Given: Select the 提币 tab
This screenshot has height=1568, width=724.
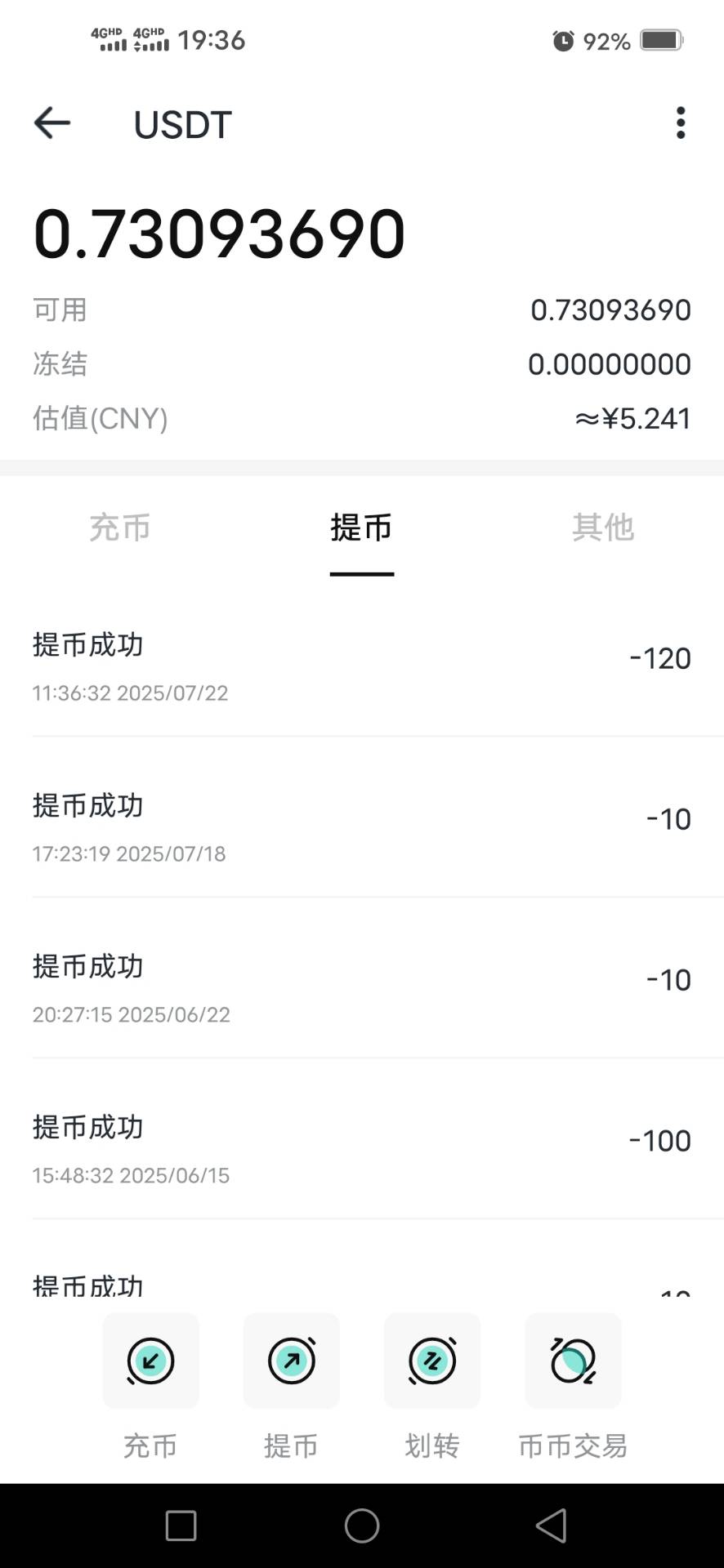Looking at the screenshot, I should [361, 528].
